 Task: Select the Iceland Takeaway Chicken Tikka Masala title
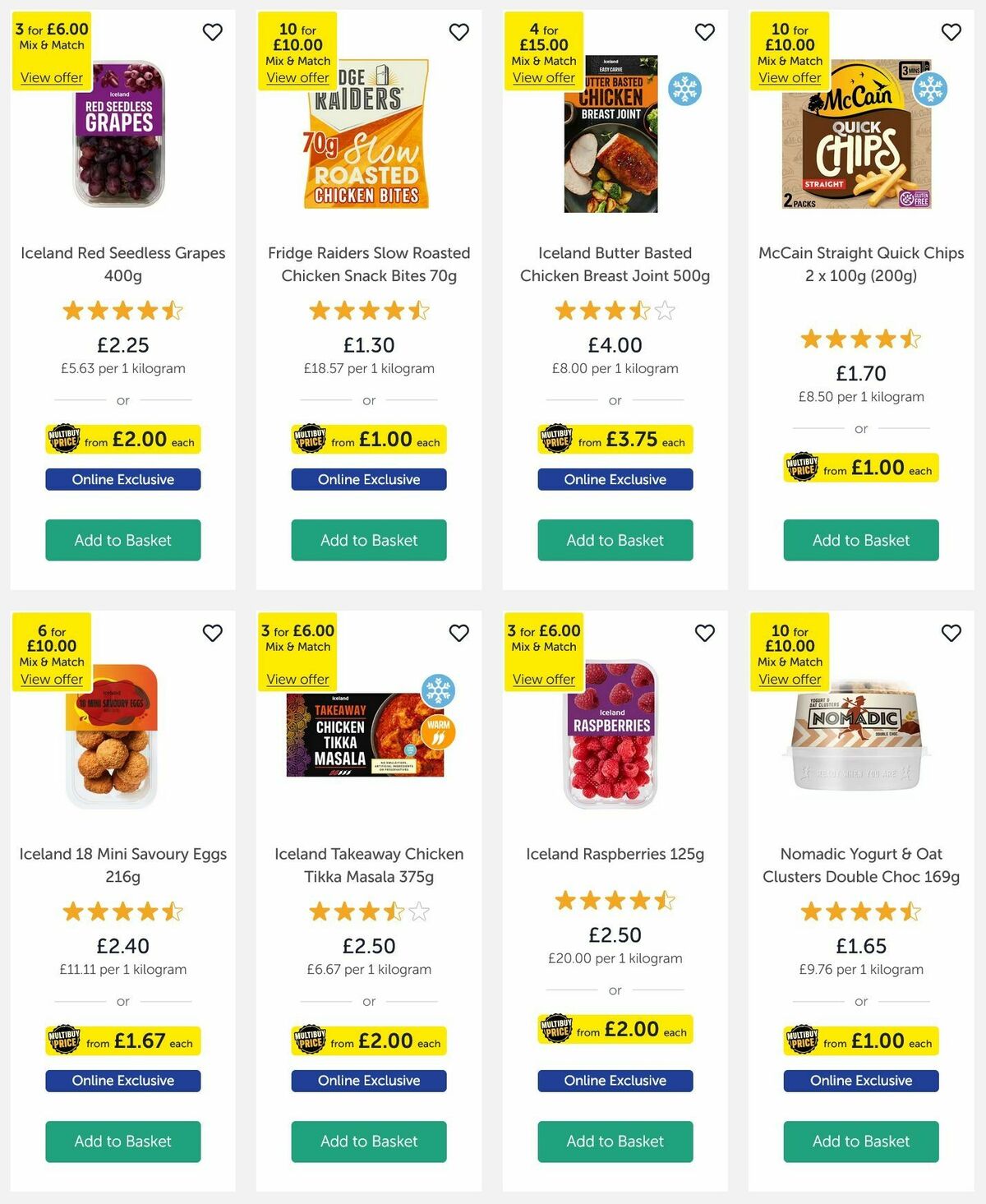pyautogui.click(x=368, y=865)
